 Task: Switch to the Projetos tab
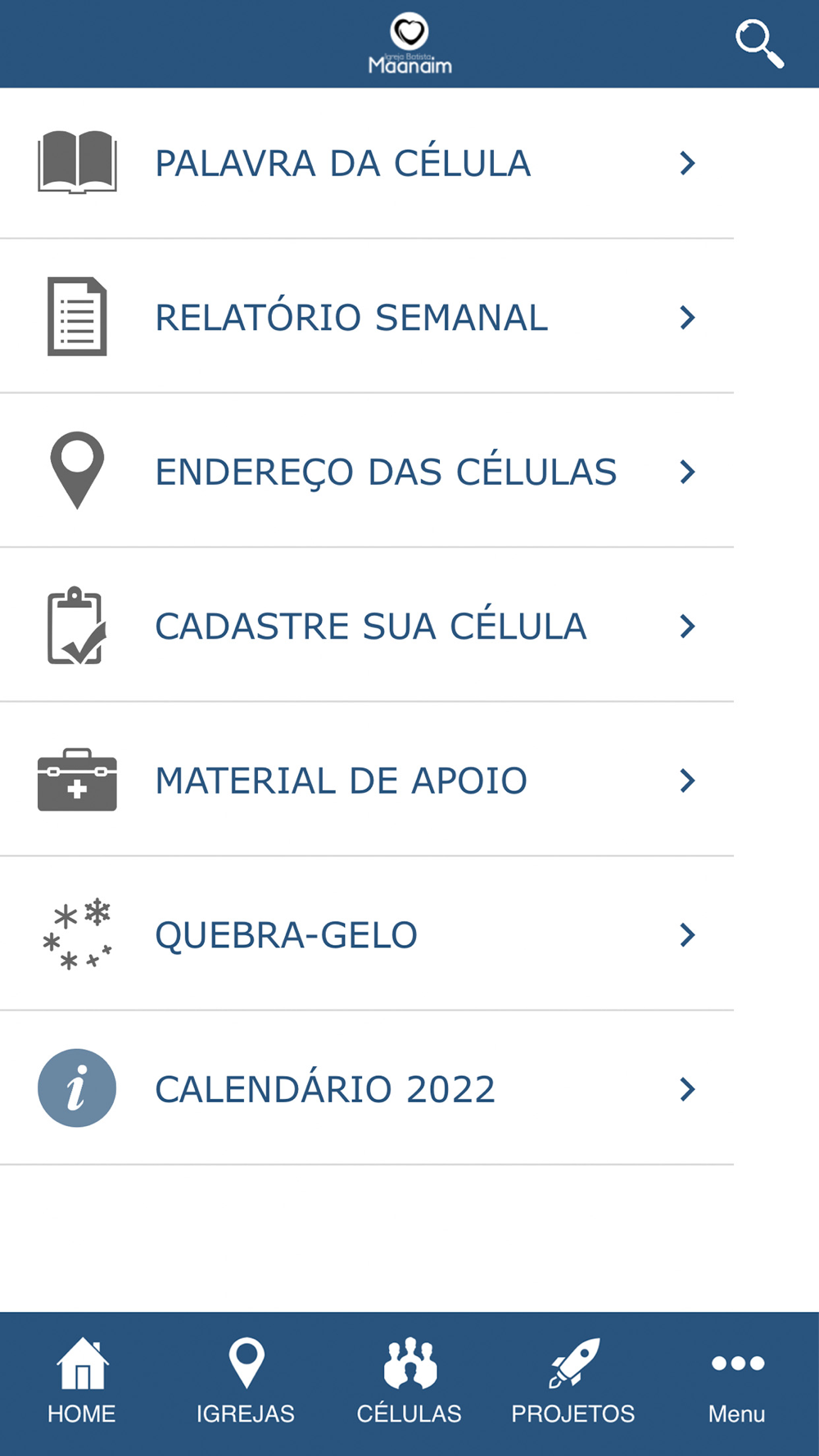click(x=573, y=1382)
